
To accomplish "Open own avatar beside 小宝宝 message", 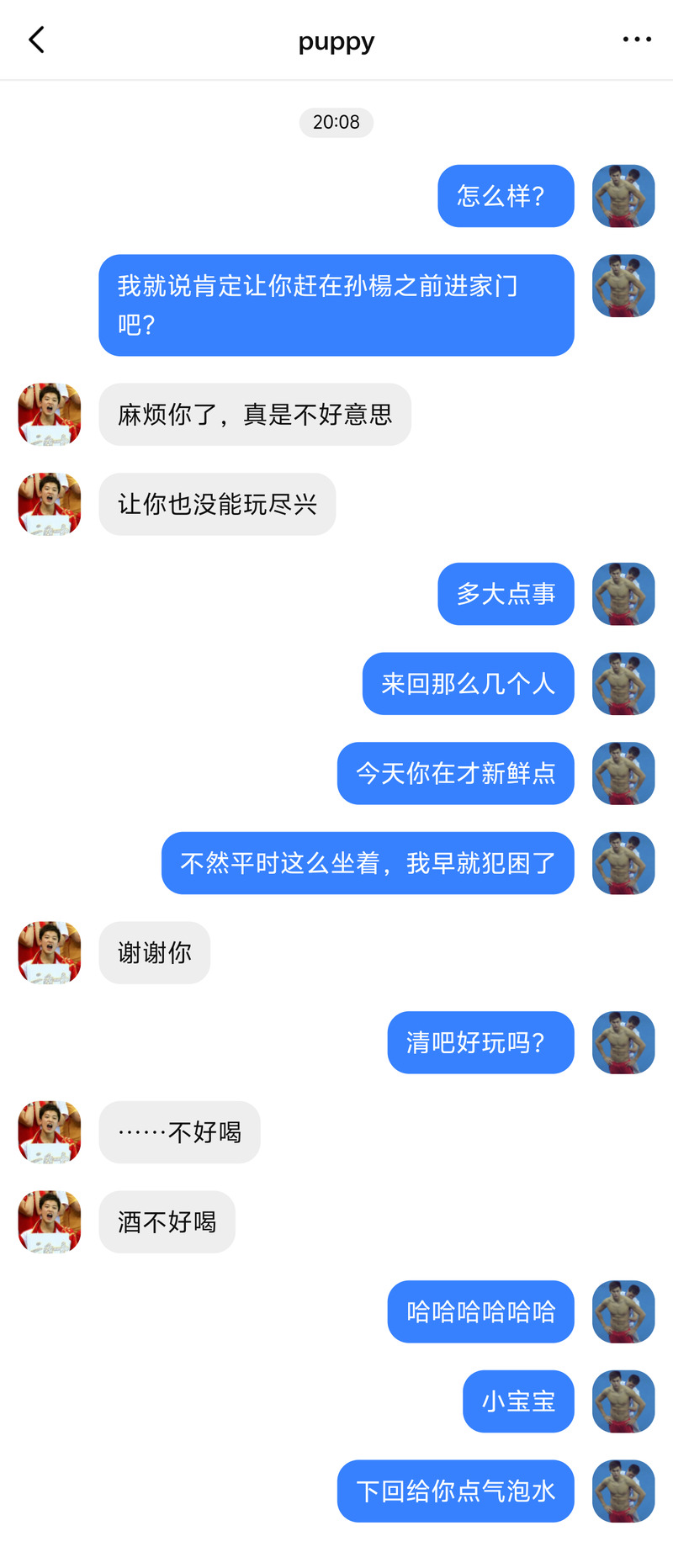I will [x=623, y=1401].
